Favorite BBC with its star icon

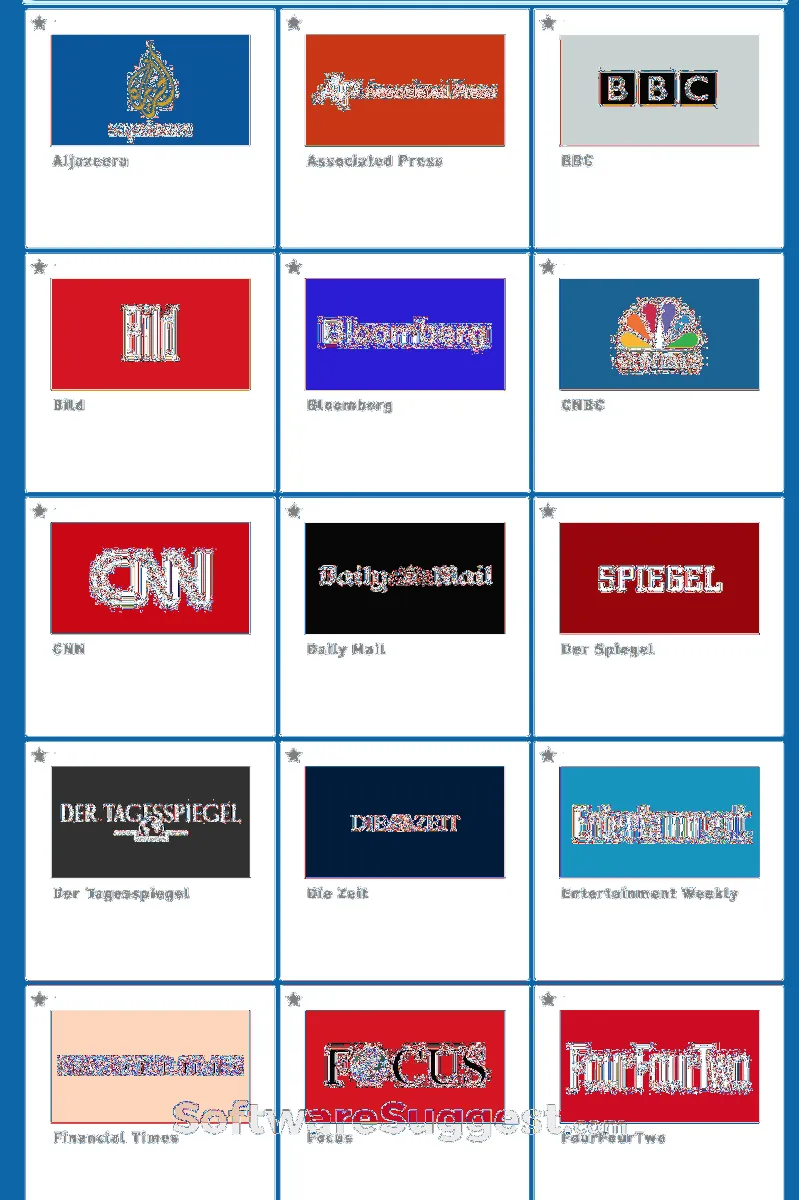point(547,23)
